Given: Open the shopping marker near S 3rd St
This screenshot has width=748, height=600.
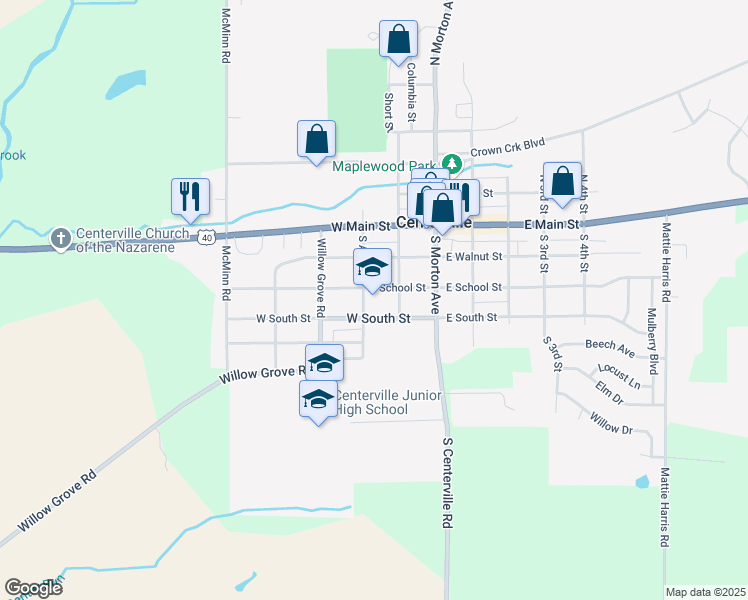Looking at the screenshot, I should click(x=562, y=181).
